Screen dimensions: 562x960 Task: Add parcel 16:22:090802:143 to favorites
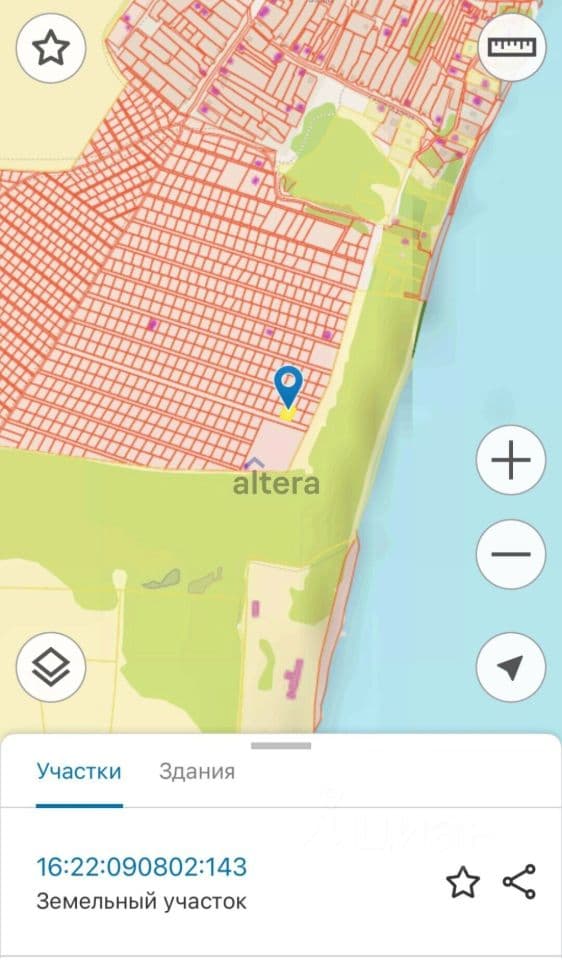tap(463, 882)
